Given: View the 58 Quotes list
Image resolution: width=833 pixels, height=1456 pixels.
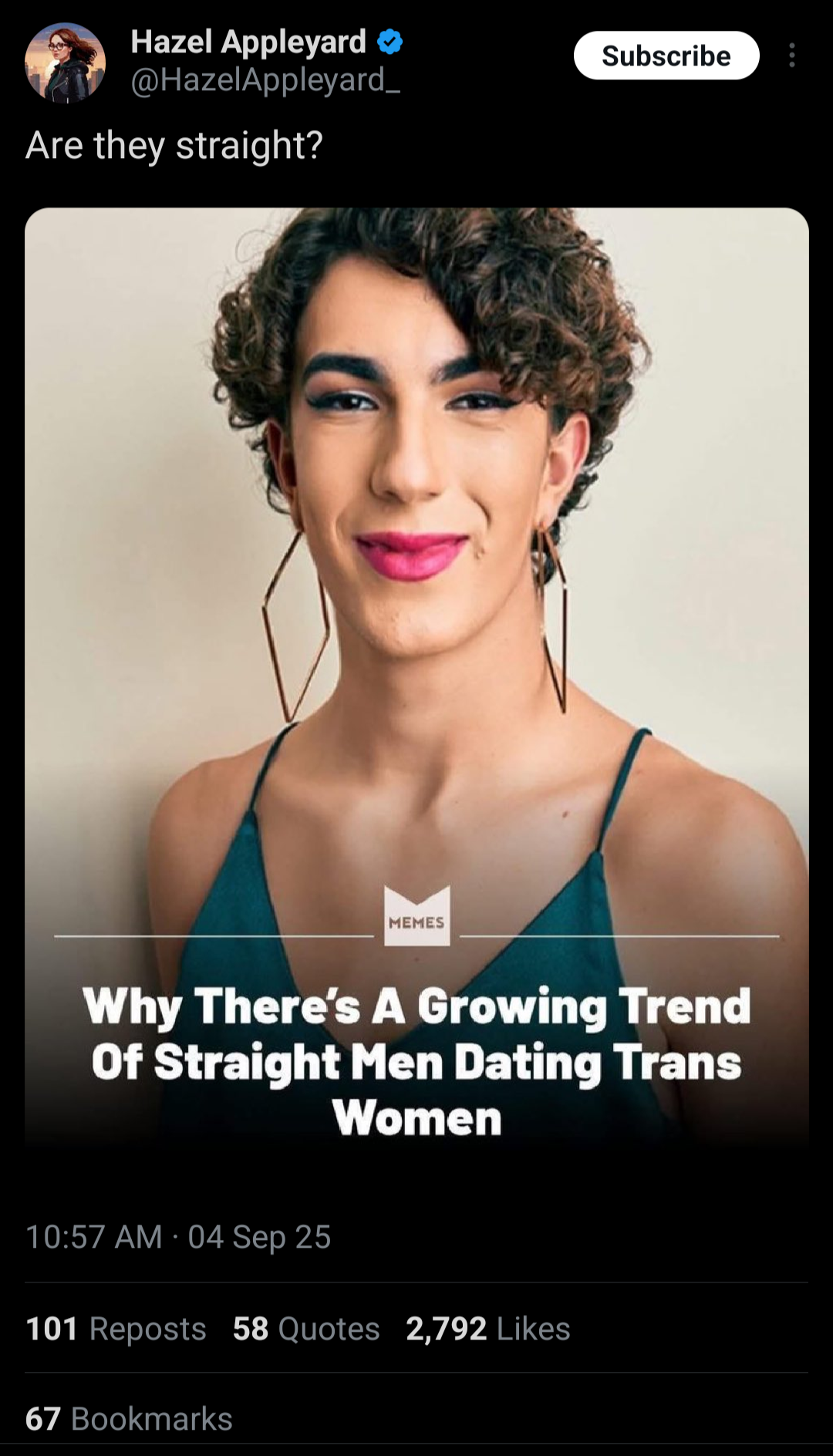Looking at the screenshot, I should (306, 1329).
